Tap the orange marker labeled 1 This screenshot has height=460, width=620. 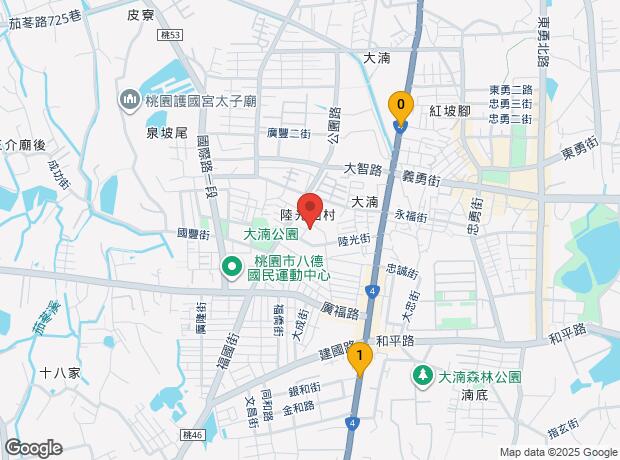360,356
